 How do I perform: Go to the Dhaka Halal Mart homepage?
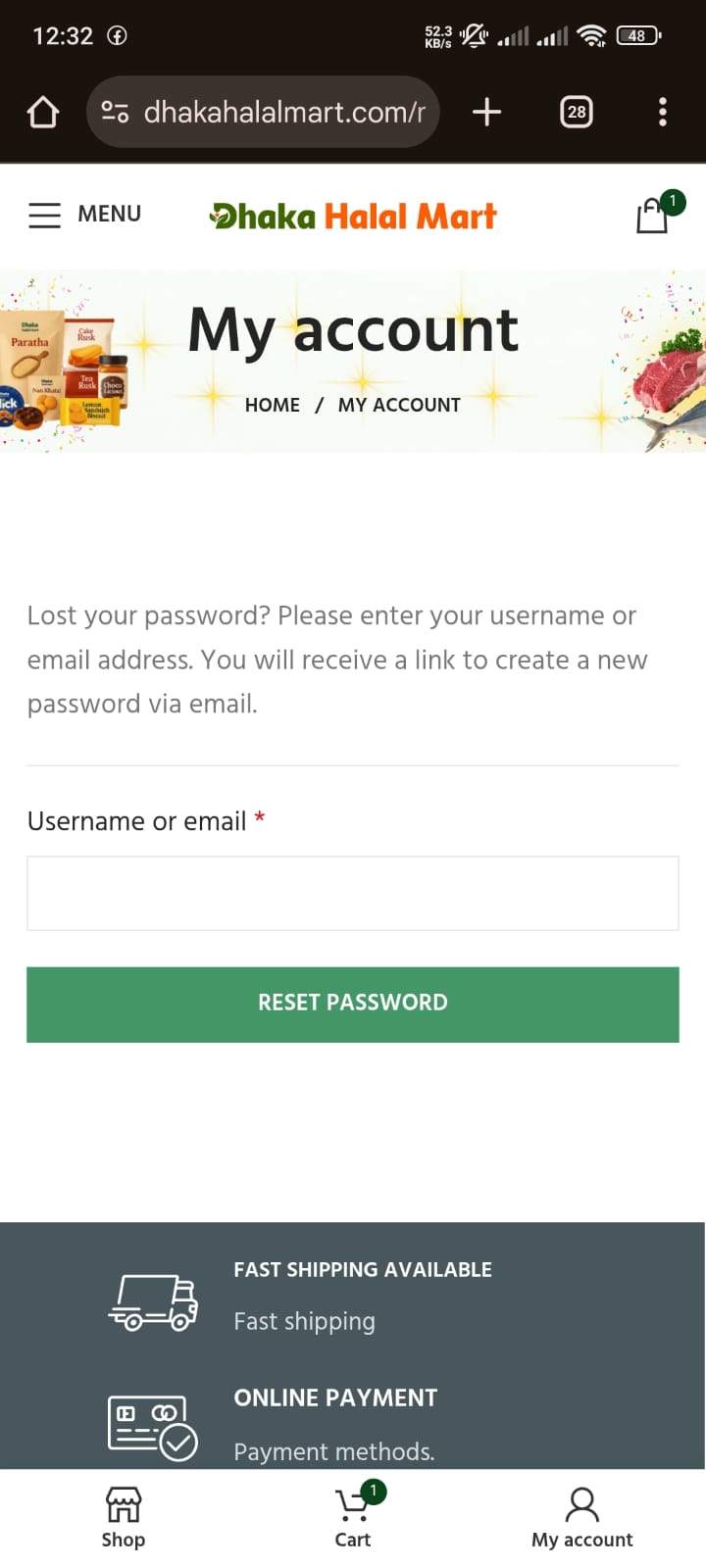point(353,216)
